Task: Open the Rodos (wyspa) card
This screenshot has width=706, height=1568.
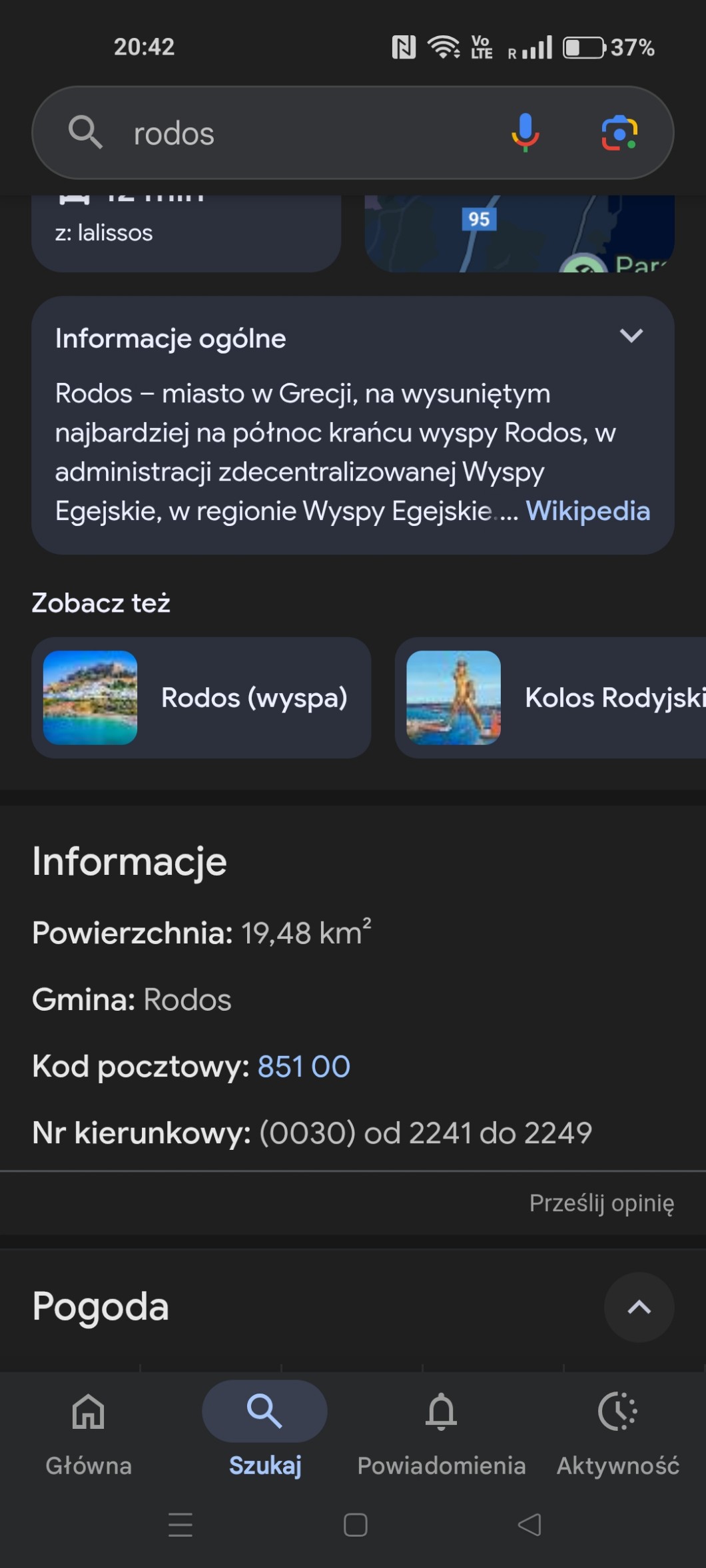Action: point(200,698)
